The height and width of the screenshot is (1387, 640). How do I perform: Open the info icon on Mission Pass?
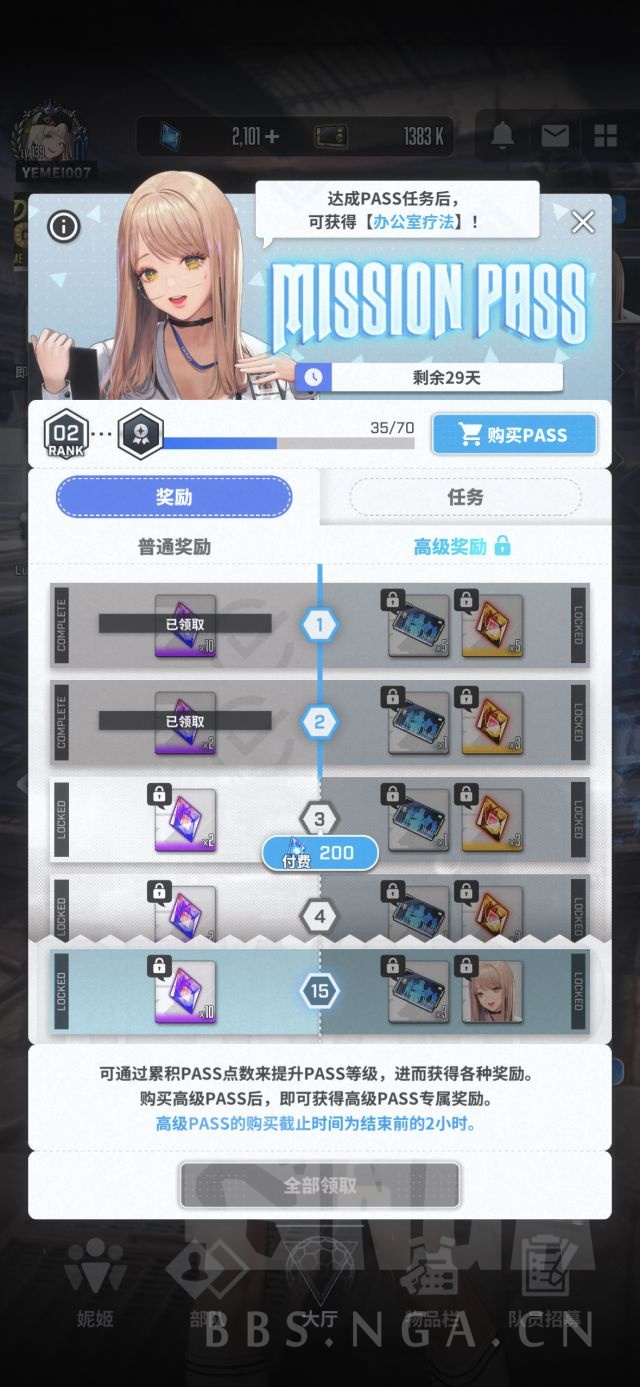[x=63, y=226]
